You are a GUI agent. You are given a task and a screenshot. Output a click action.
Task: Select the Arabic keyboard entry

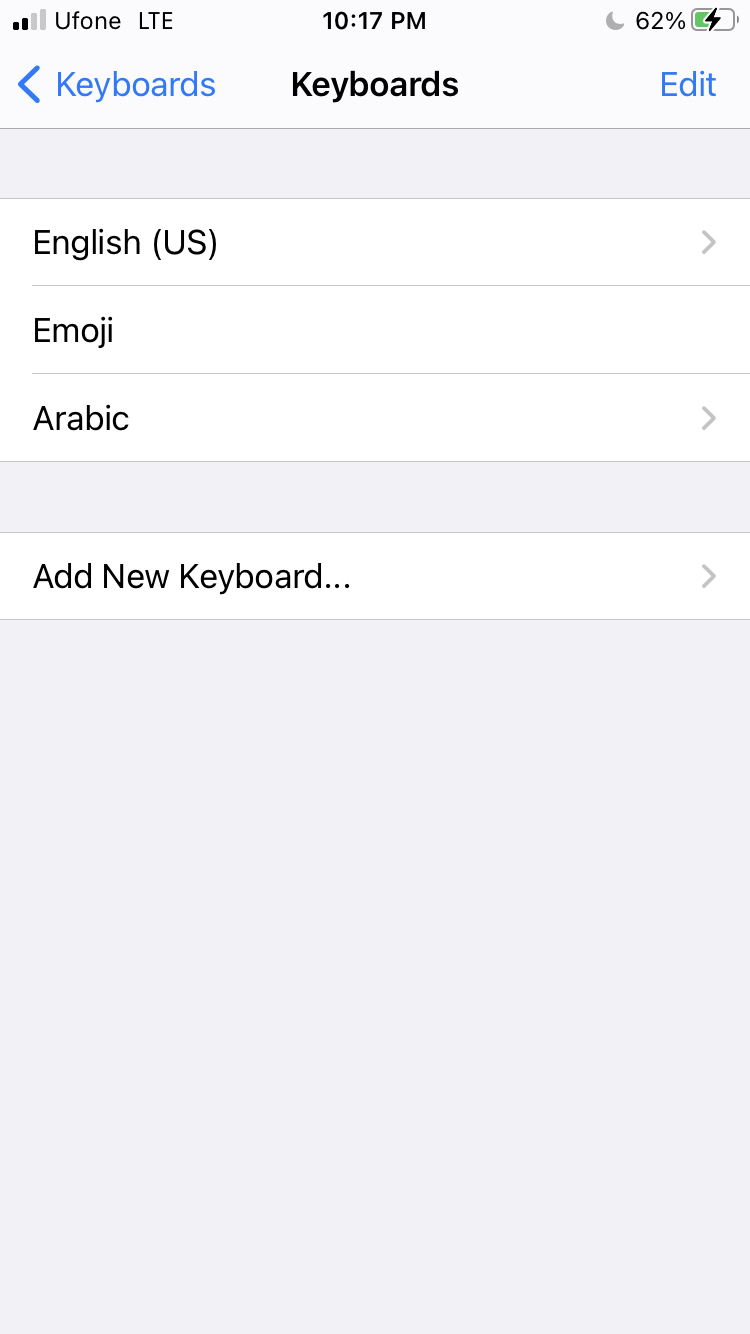tap(80, 418)
